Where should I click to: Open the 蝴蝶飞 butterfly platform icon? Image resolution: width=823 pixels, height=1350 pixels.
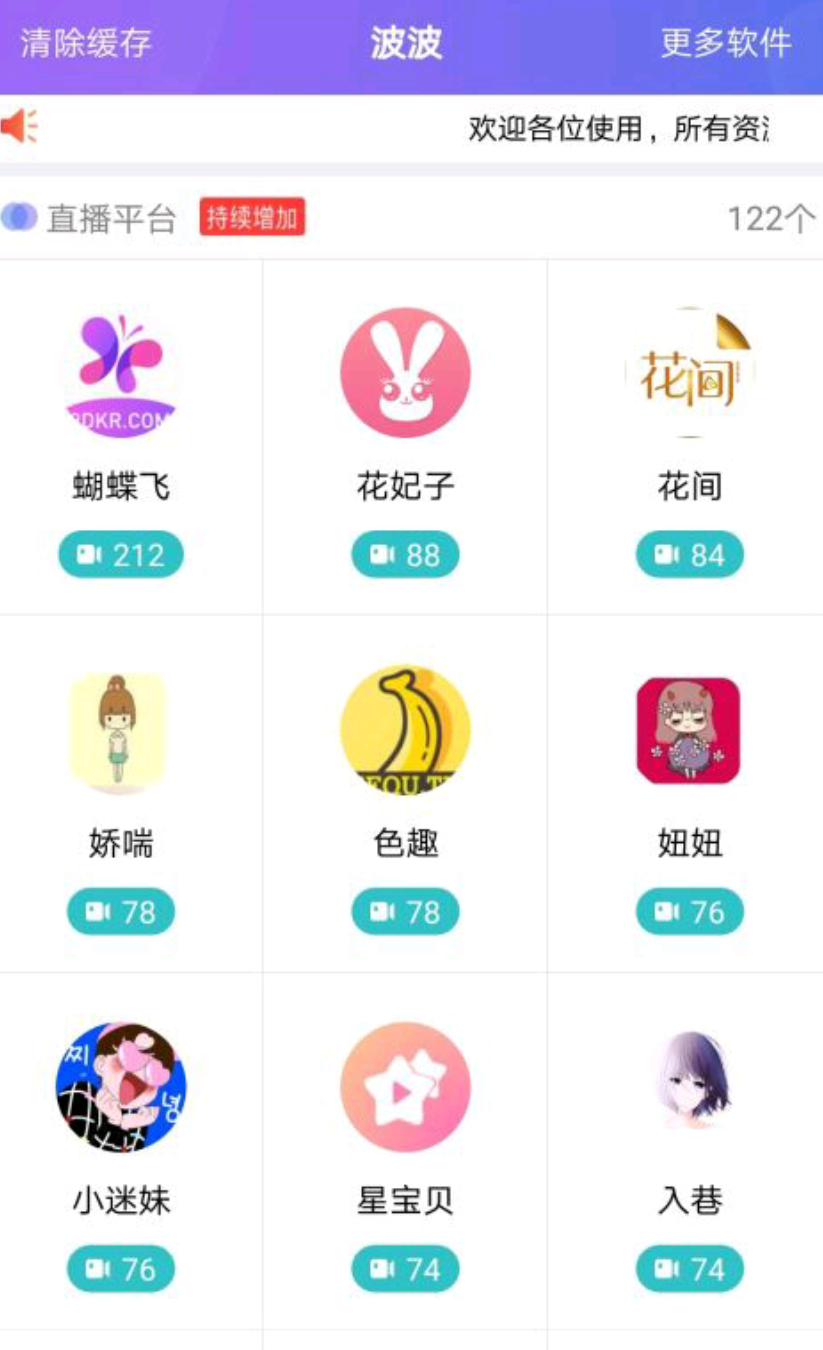click(120, 375)
